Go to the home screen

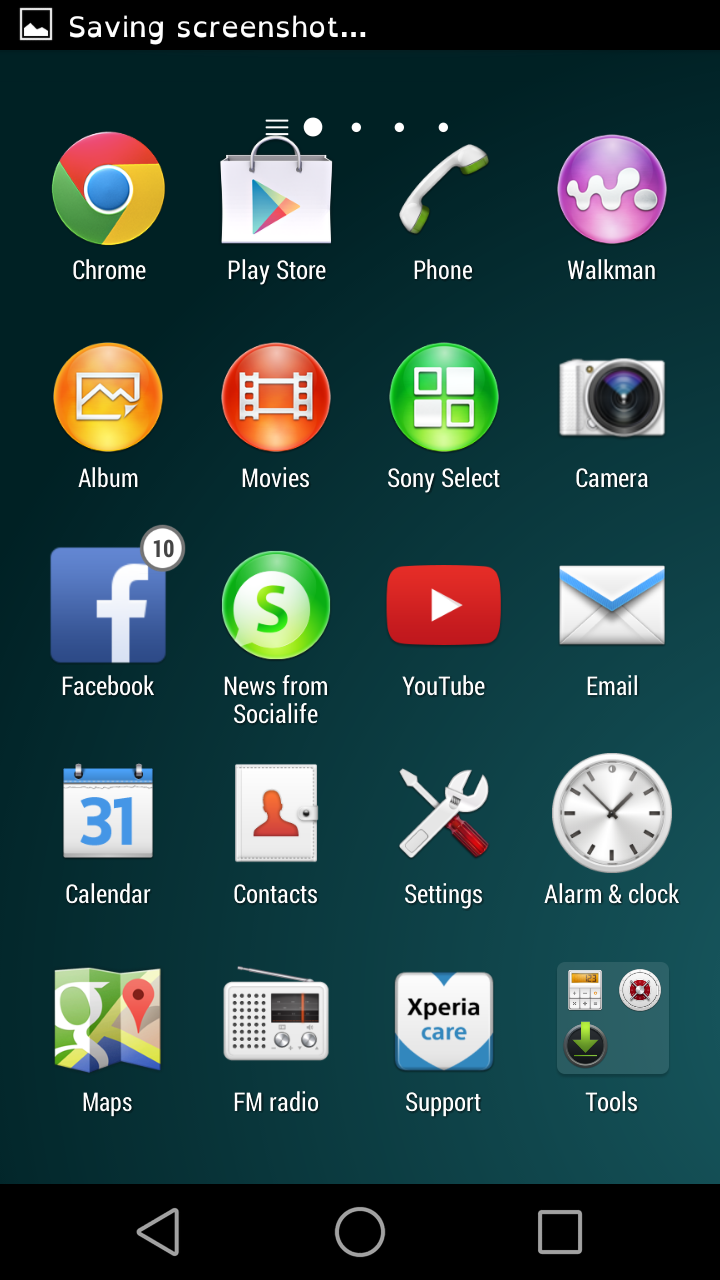(360, 1231)
